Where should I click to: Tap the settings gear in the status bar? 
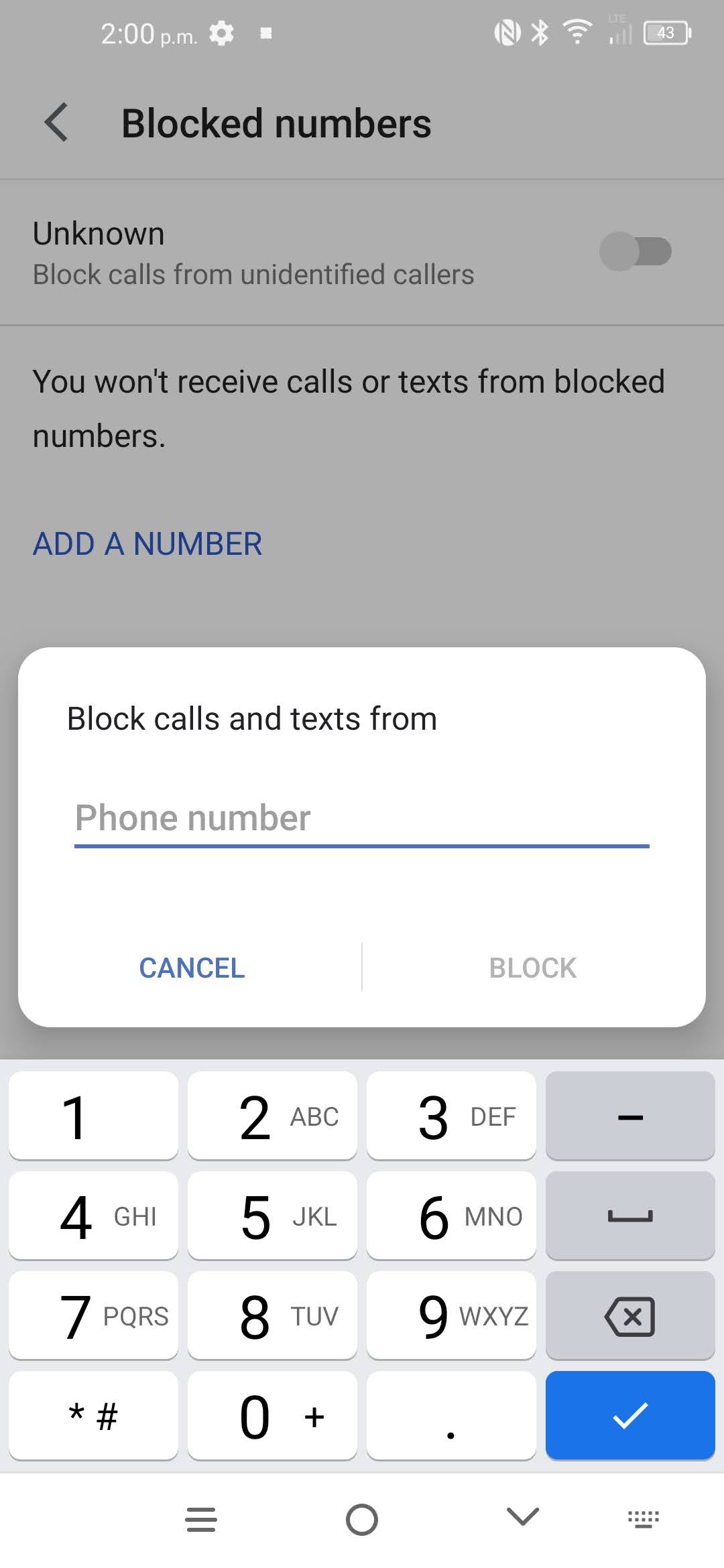pos(223,31)
